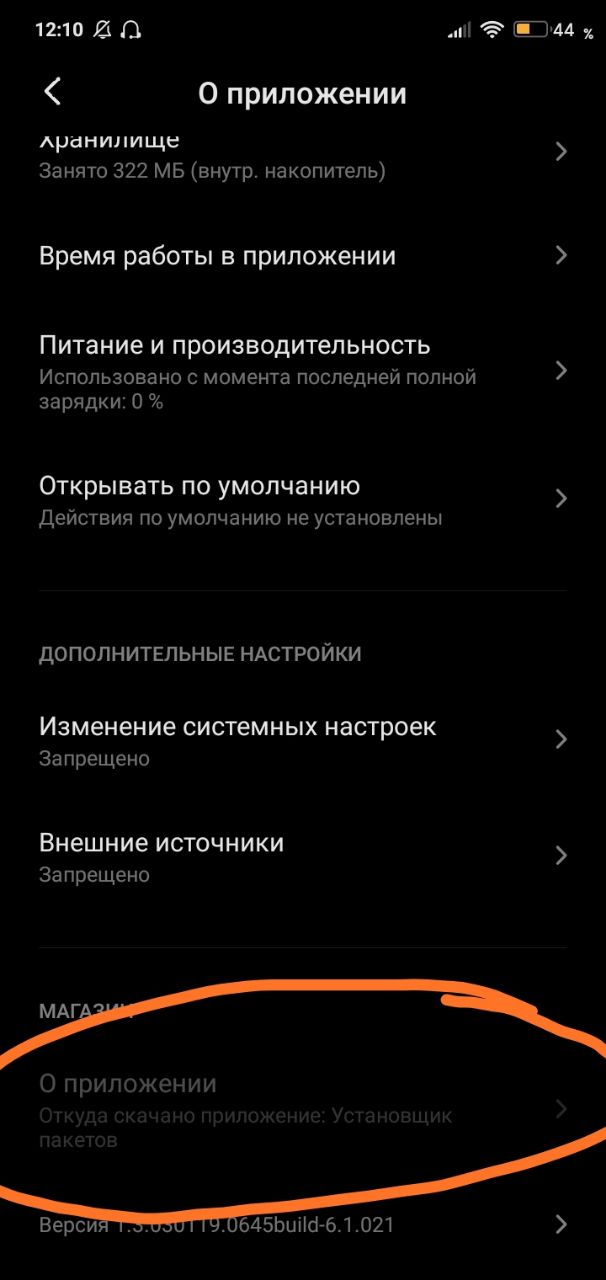Open Внешние источники permission
The width and height of the screenshot is (606, 1280).
pyautogui.click(x=303, y=857)
